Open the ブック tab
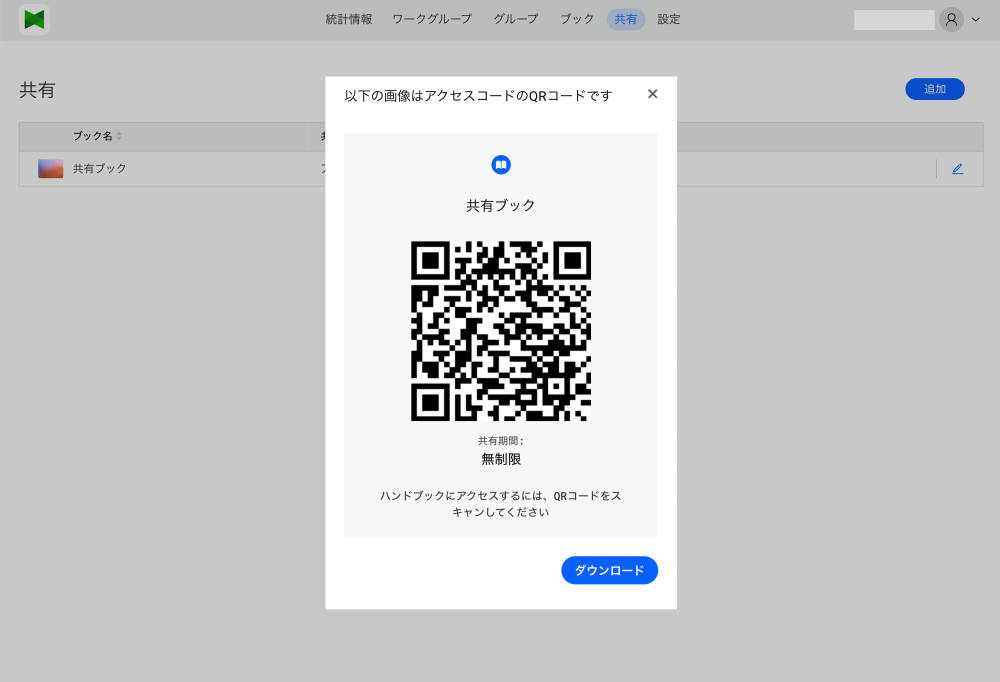Image resolution: width=1000 pixels, height=682 pixels. [x=577, y=19]
